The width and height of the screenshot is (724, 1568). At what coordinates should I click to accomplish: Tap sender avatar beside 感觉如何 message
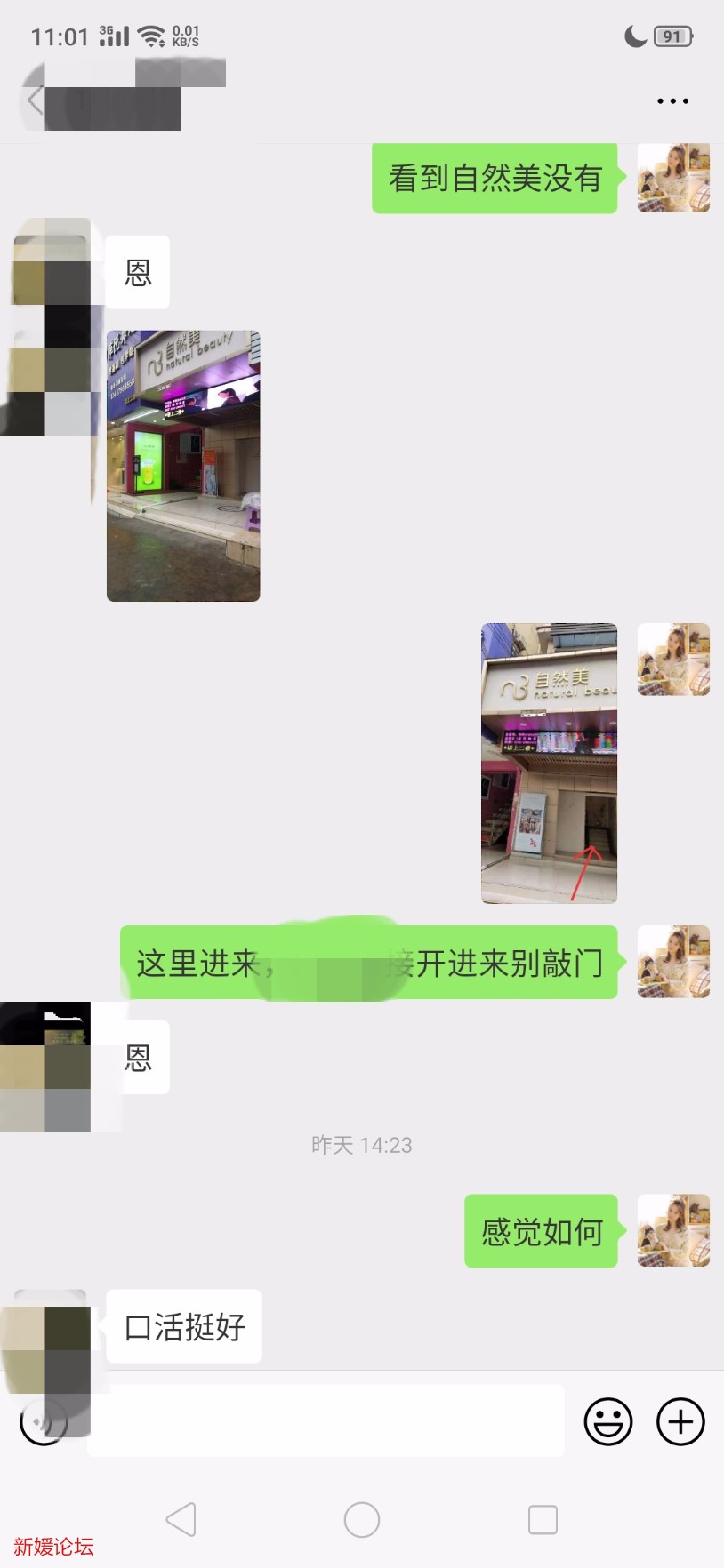[x=673, y=1230]
